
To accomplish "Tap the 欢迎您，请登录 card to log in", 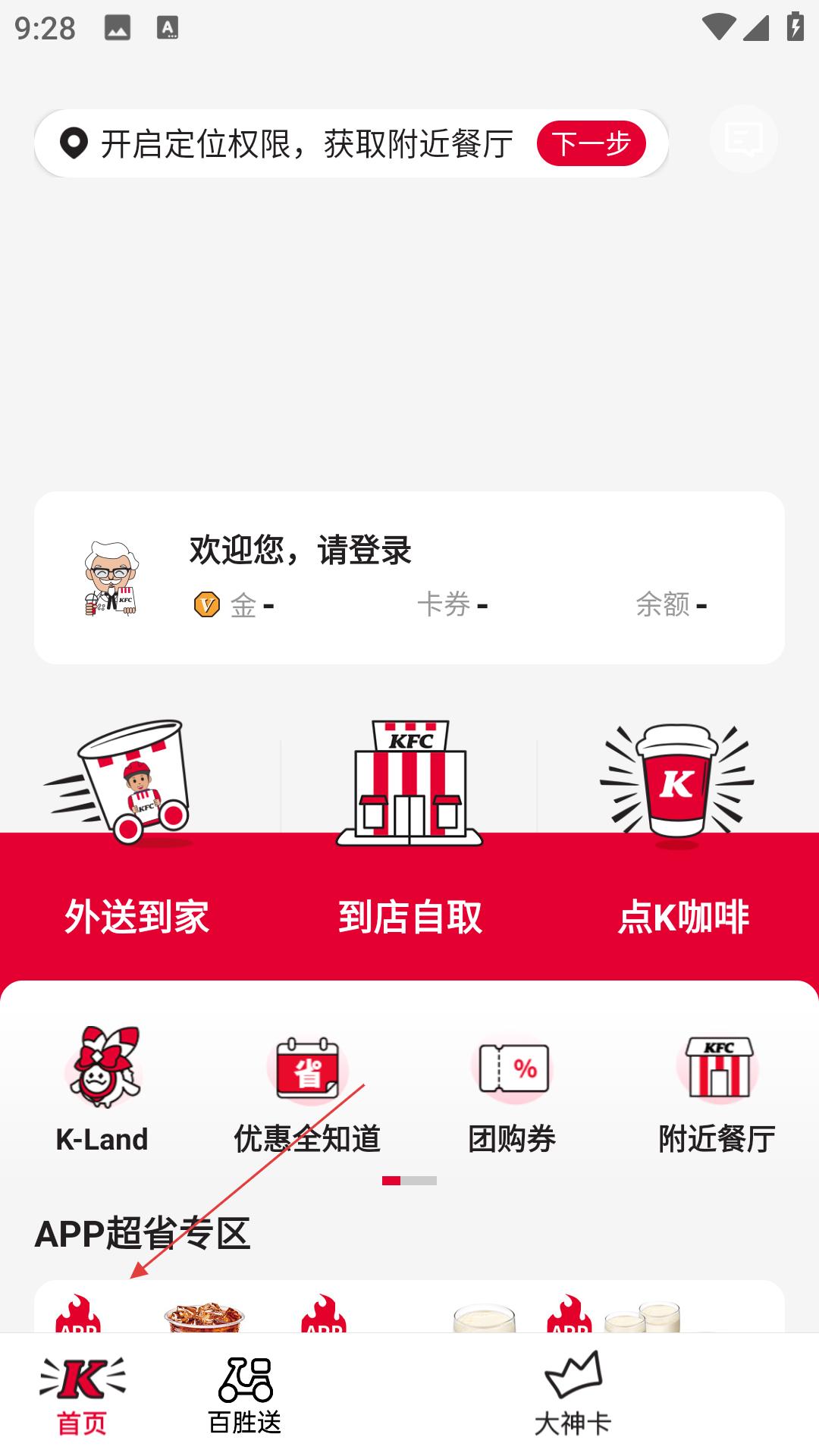I will click(x=409, y=577).
